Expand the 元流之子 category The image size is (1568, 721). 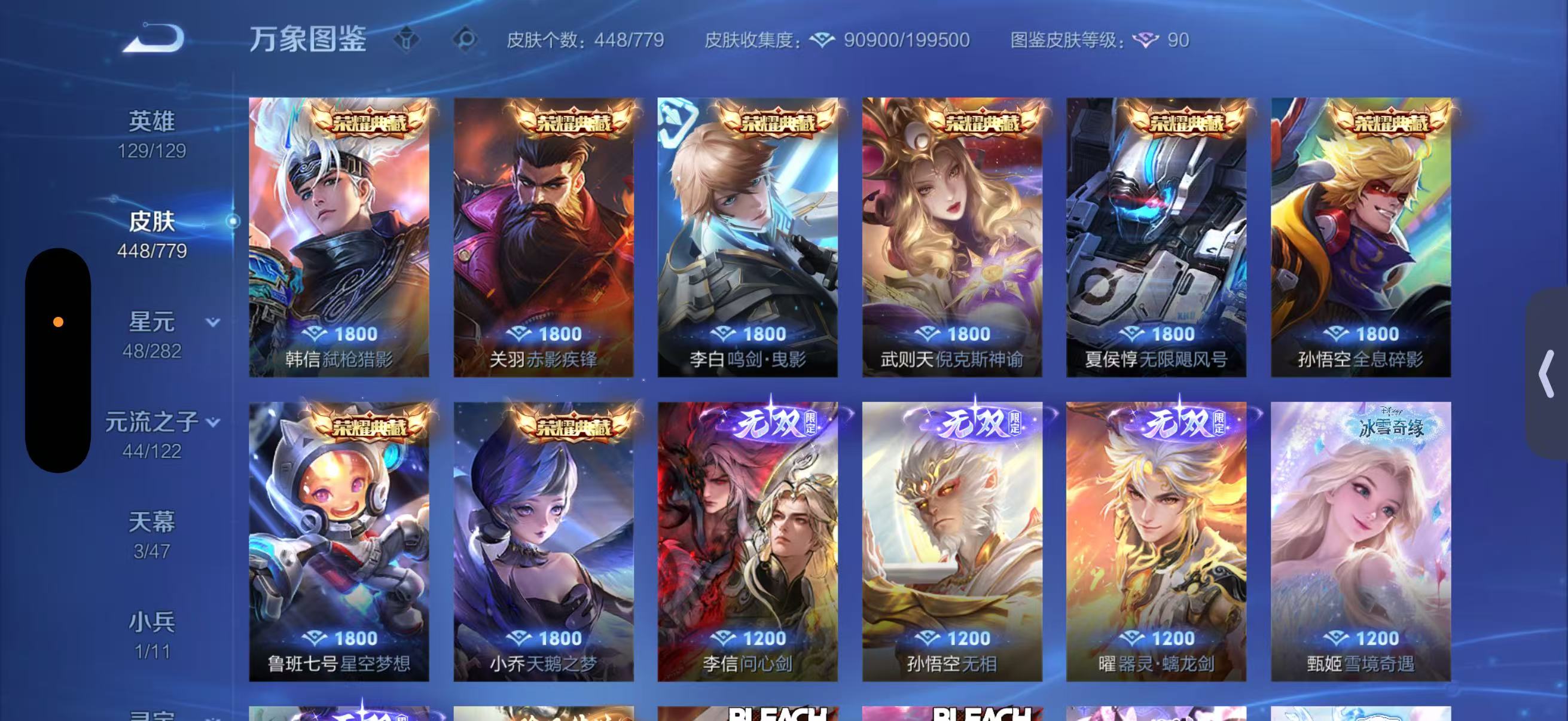pyautogui.click(x=212, y=421)
